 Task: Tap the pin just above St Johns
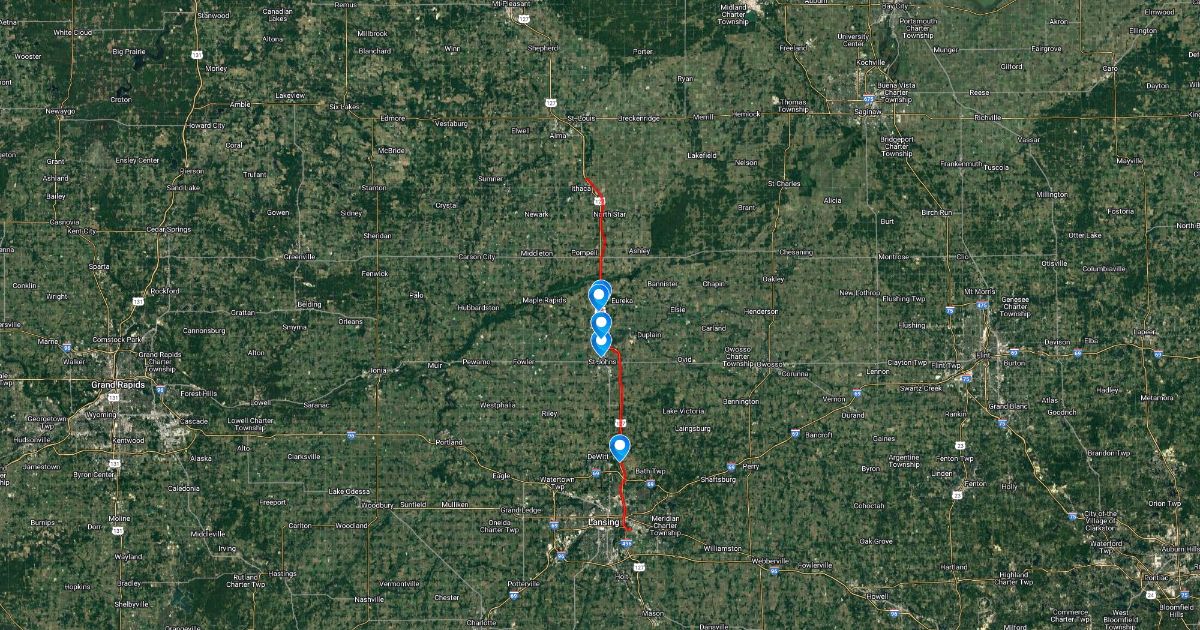(602, 340)
